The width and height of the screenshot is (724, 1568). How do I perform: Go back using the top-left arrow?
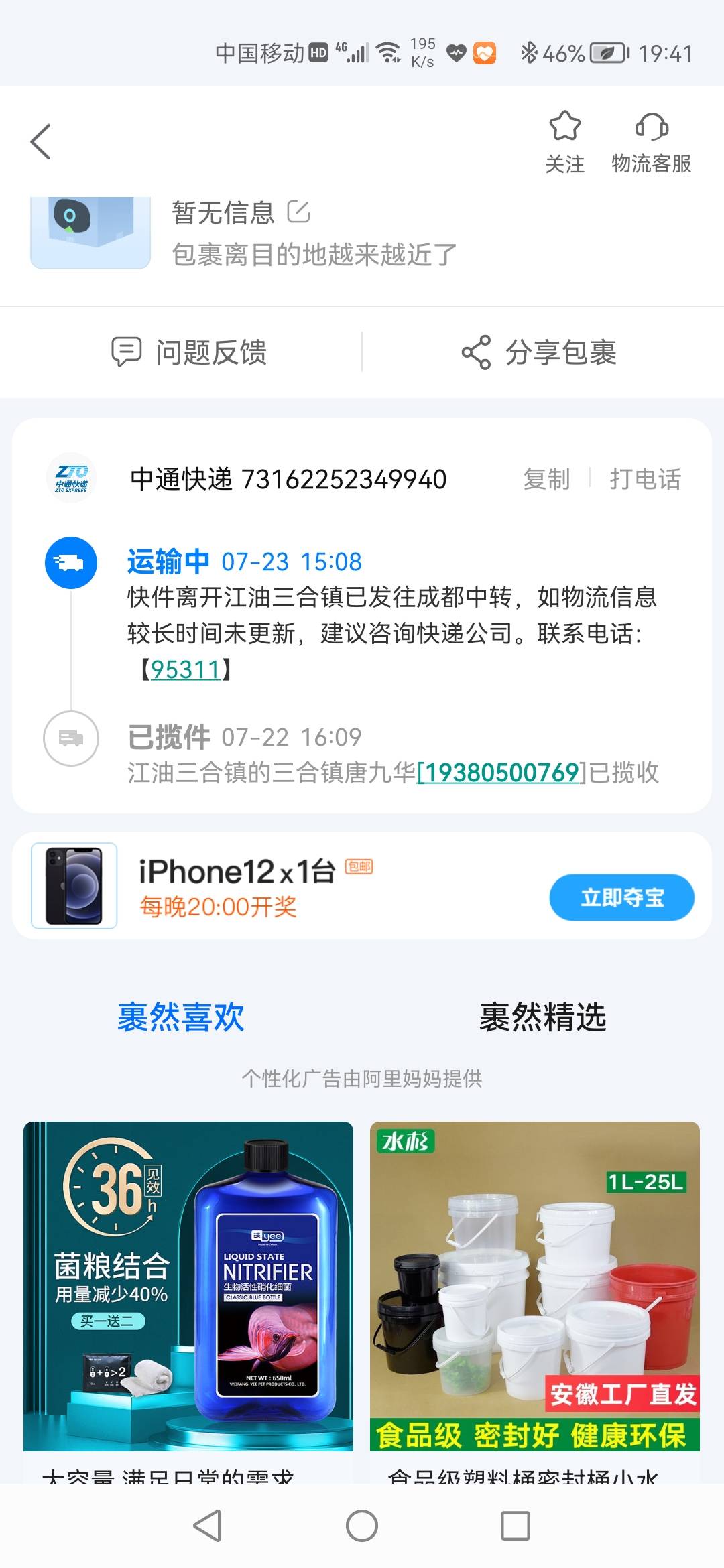[41, 141]
